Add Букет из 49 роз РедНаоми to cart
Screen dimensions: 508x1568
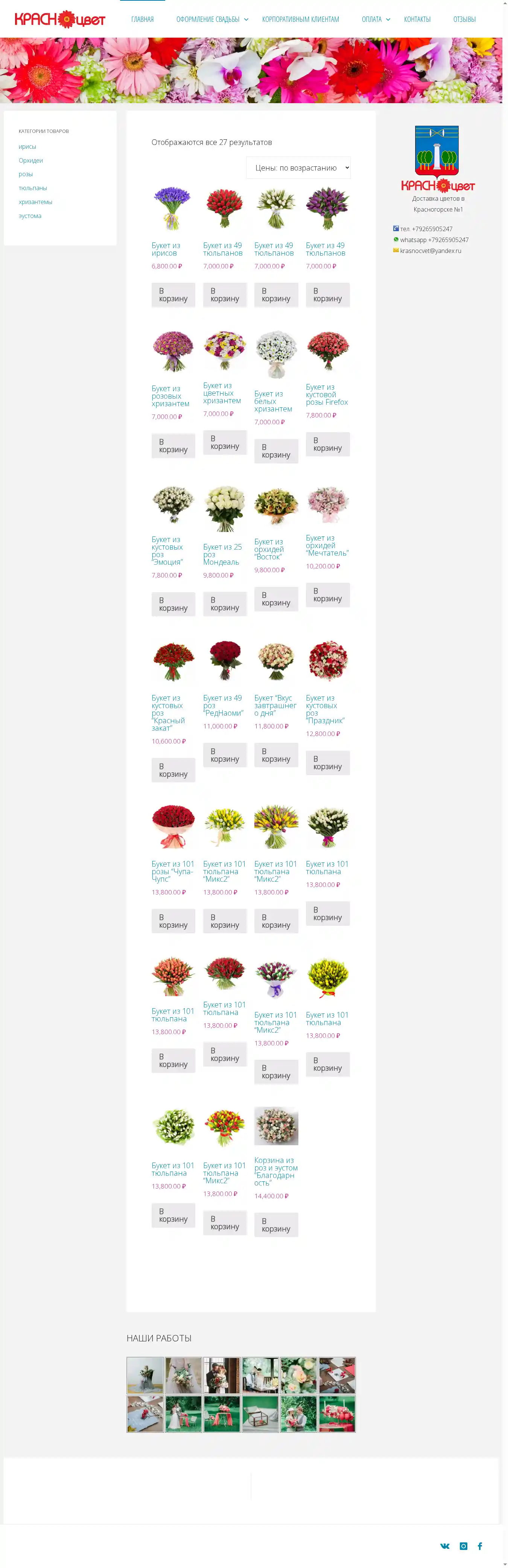coord(225,755)
